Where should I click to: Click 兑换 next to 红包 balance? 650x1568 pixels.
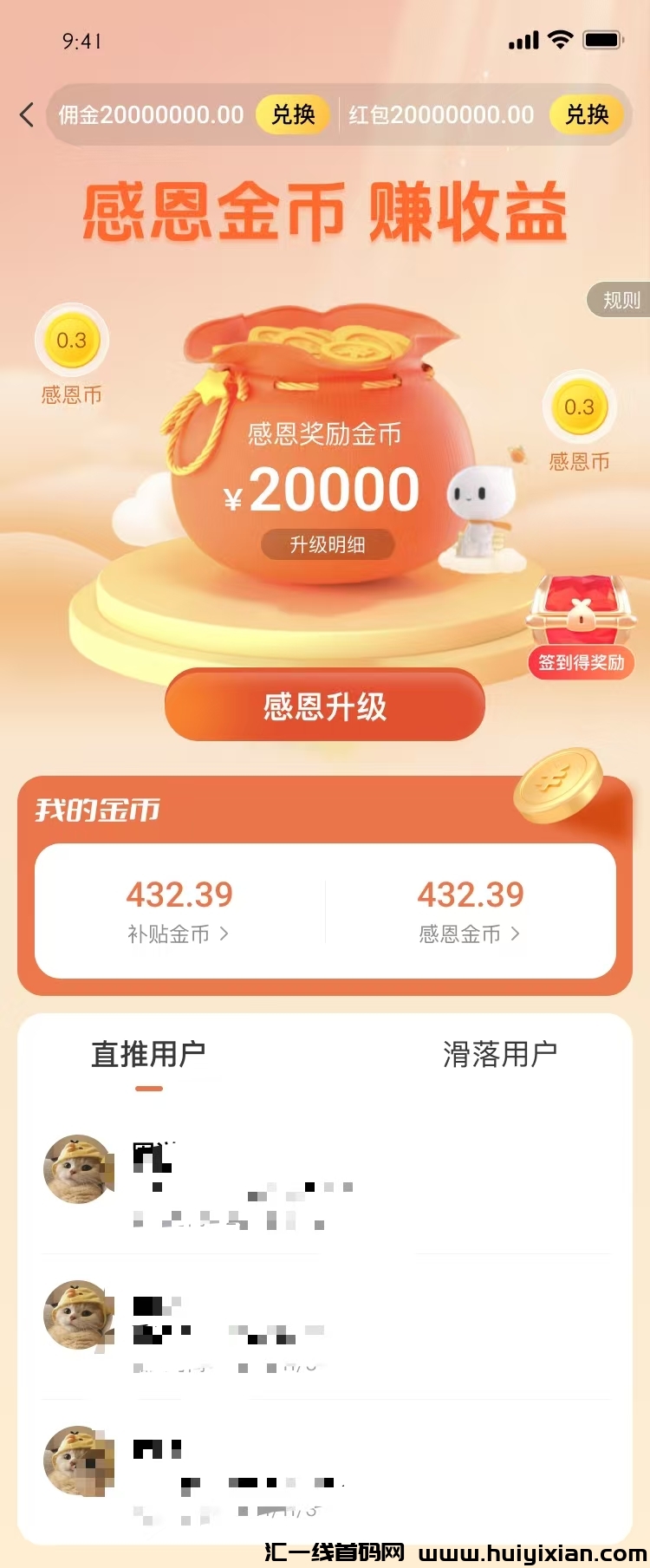[x=587, y=114]
